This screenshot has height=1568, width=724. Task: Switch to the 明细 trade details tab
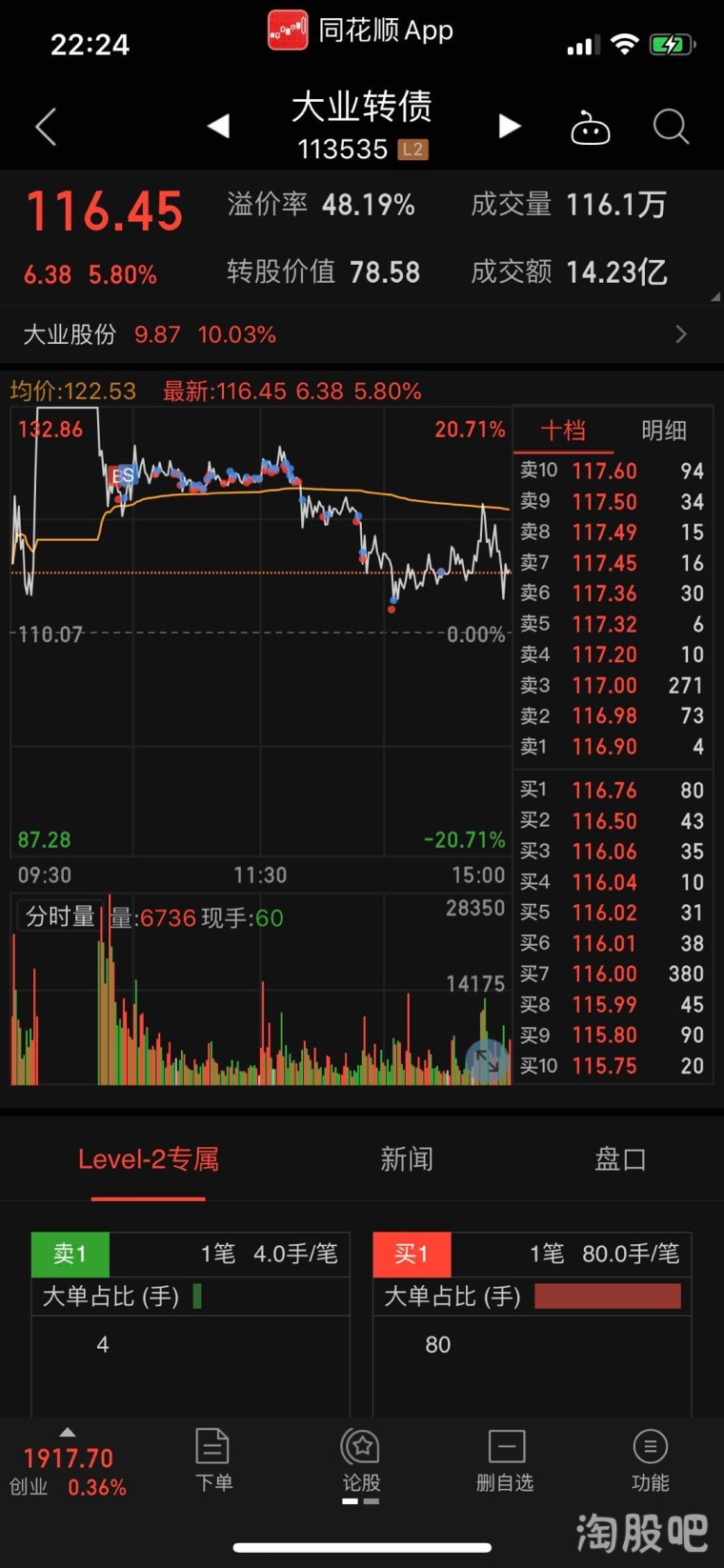tap(663, 431)
